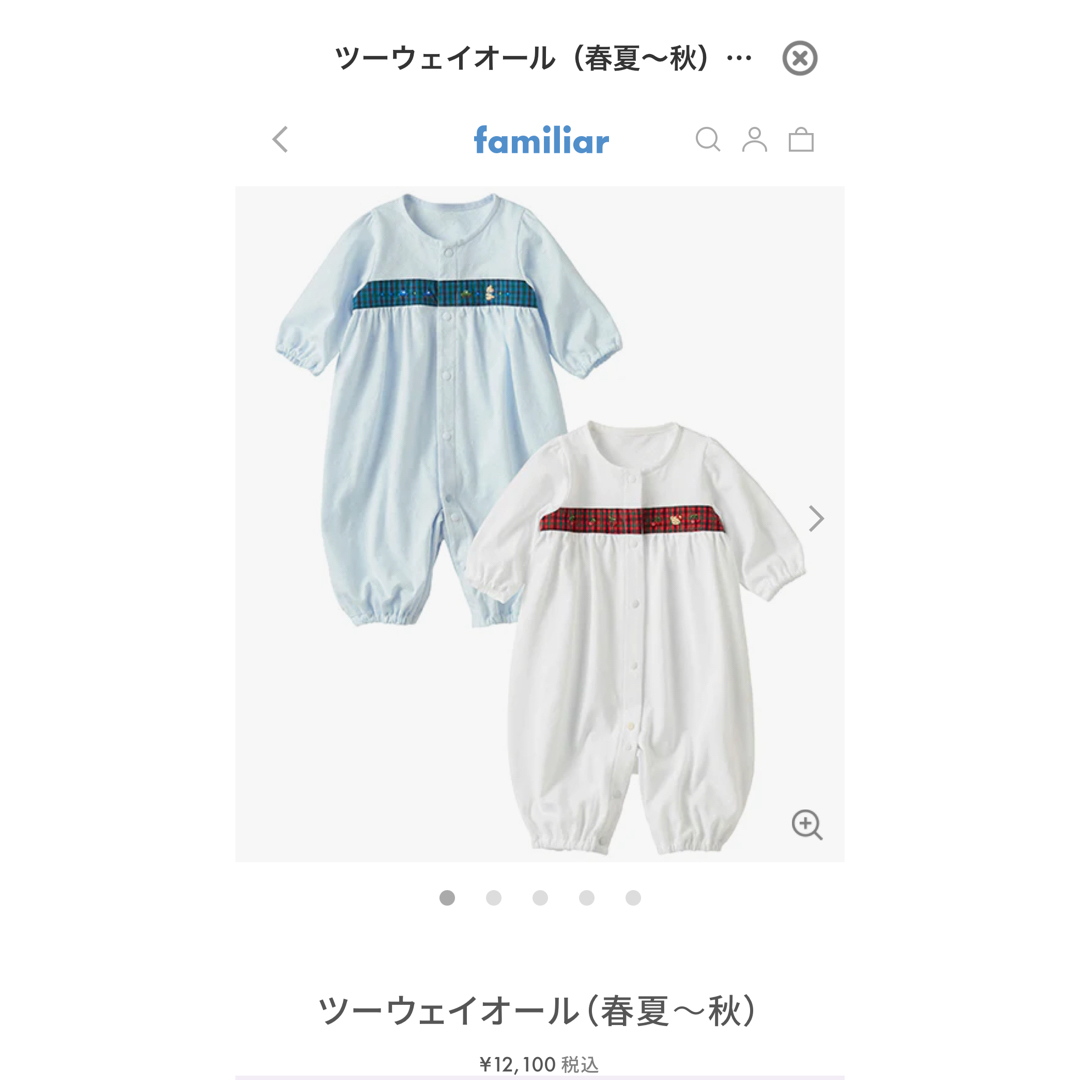Screen dimensions: 1080x1080
Task: Go back with the left arrow
Action: [280, 139]
